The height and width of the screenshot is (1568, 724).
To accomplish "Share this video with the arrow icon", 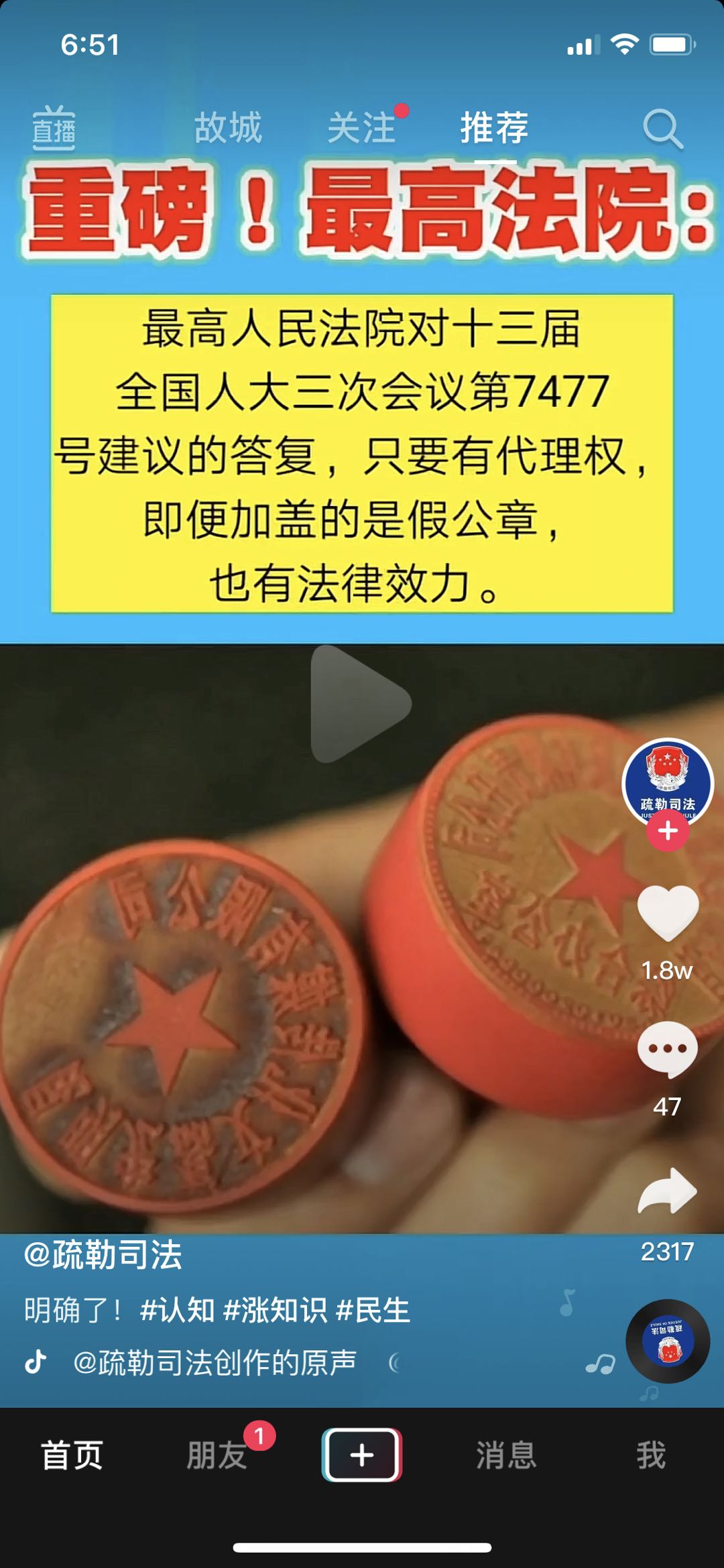I will [668, 1191].
